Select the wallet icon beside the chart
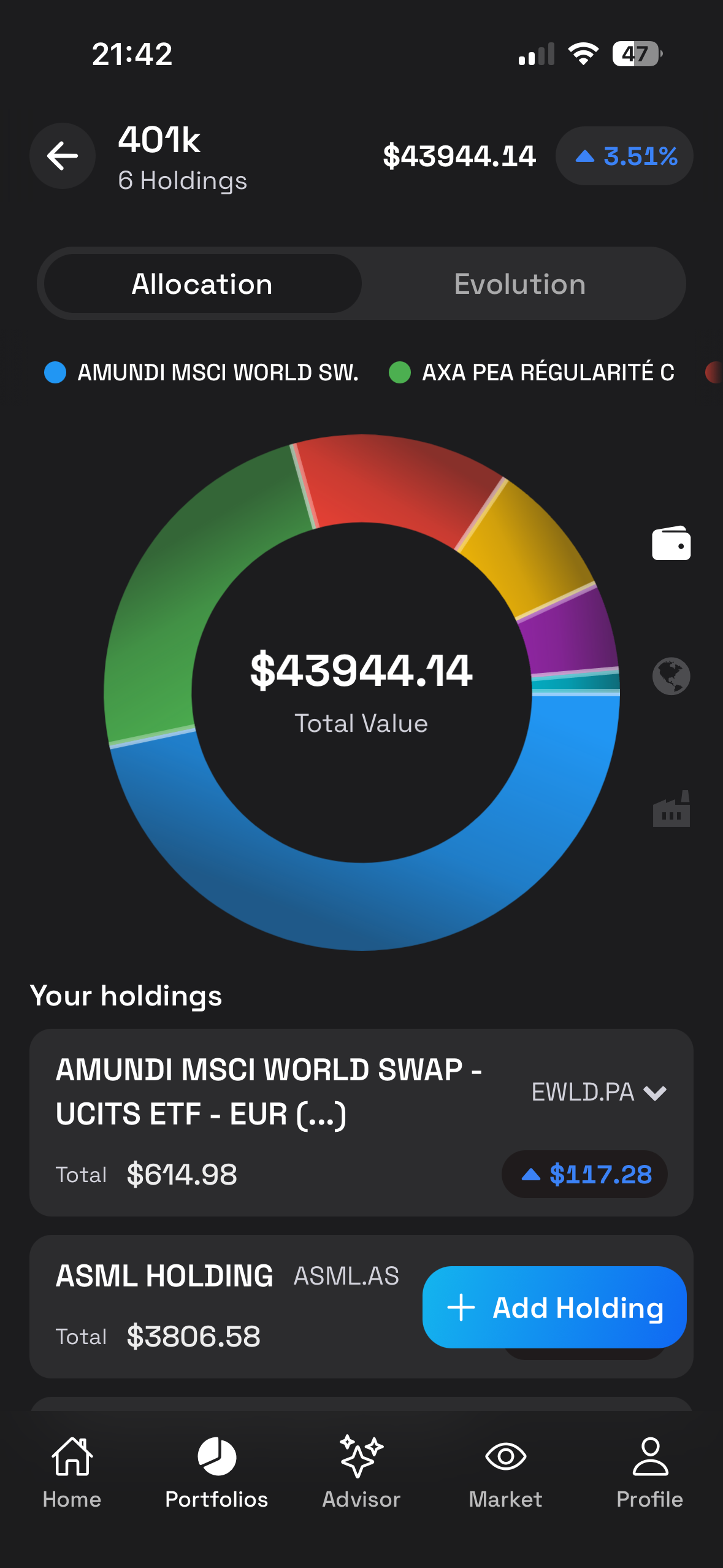This screenshot has height=1568, width=723. pos(670,544)
